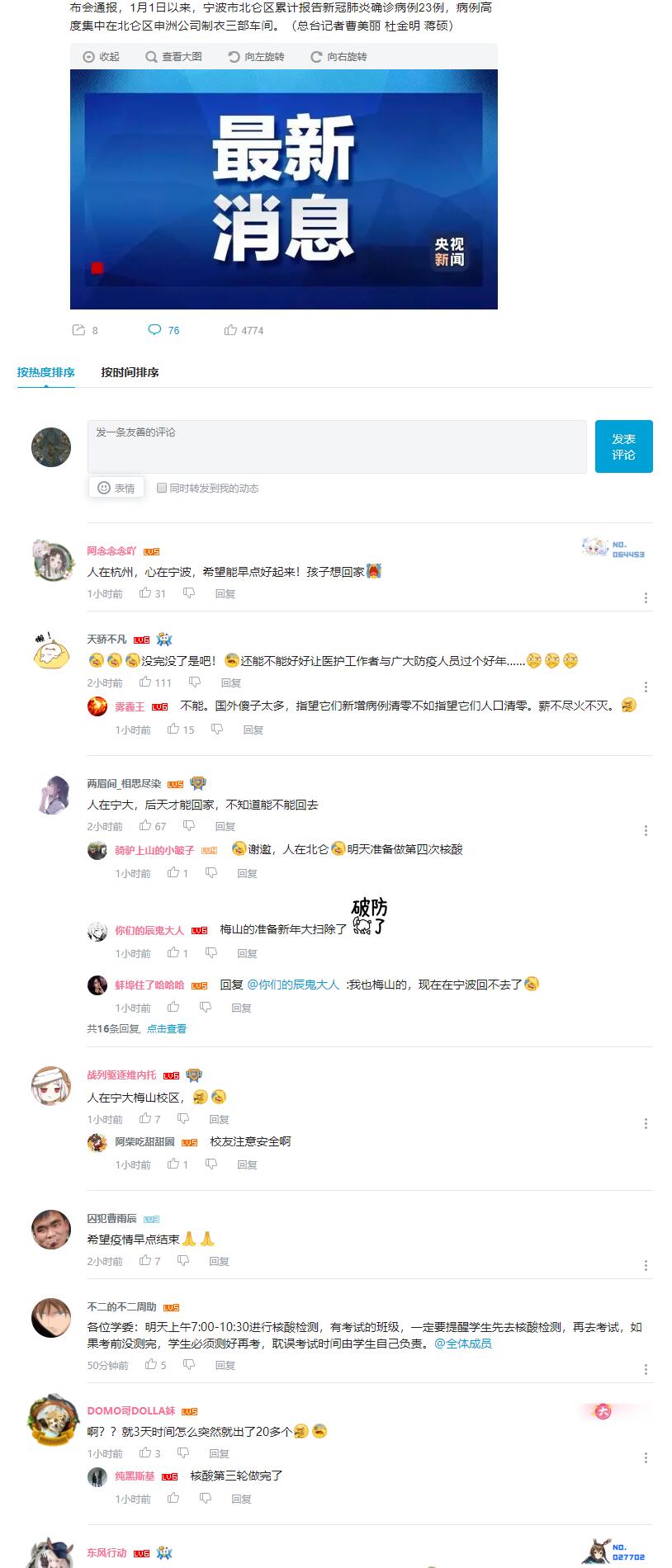This screenshot has height=1568, width=672.
Task: Dislike 囚犯曹雨辰's comment
Action: tap(183, 1261)
